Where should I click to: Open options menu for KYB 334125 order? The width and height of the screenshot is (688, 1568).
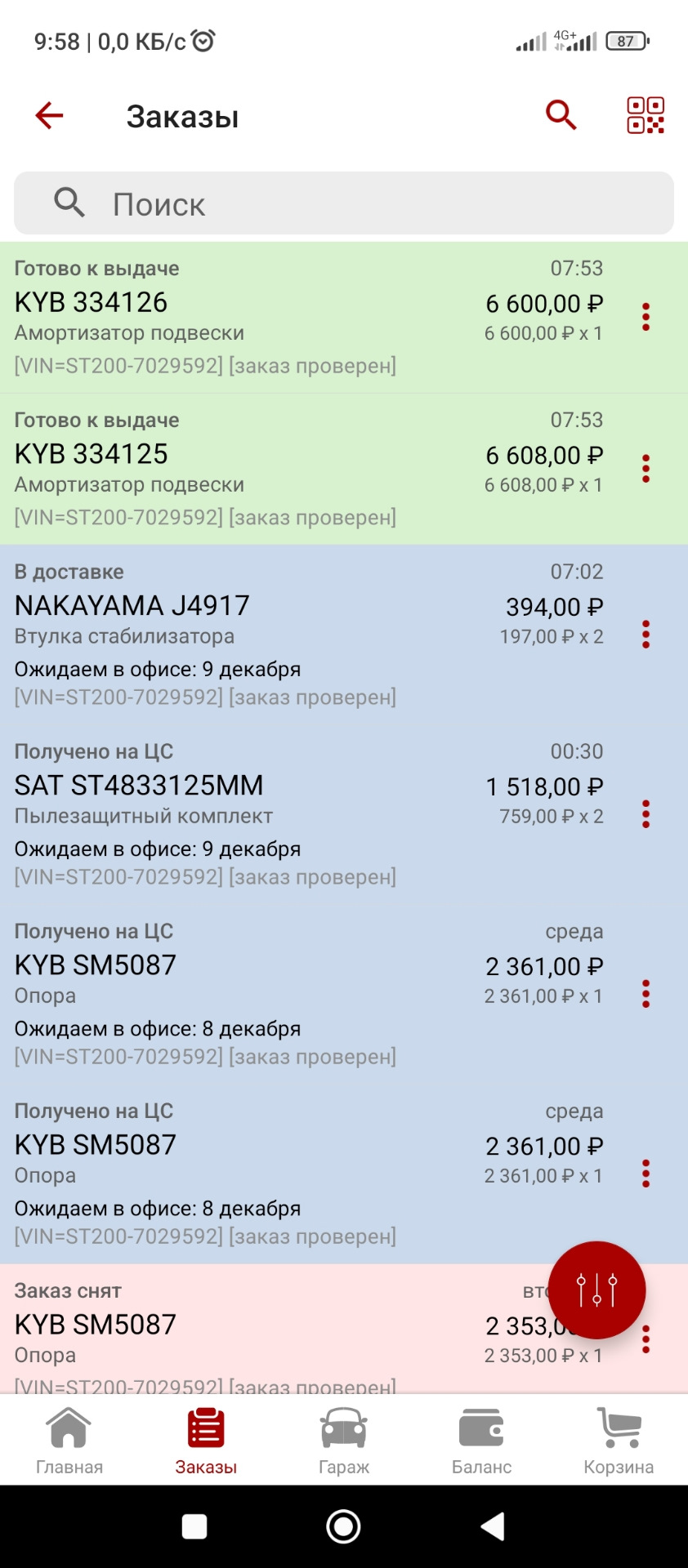646,469
